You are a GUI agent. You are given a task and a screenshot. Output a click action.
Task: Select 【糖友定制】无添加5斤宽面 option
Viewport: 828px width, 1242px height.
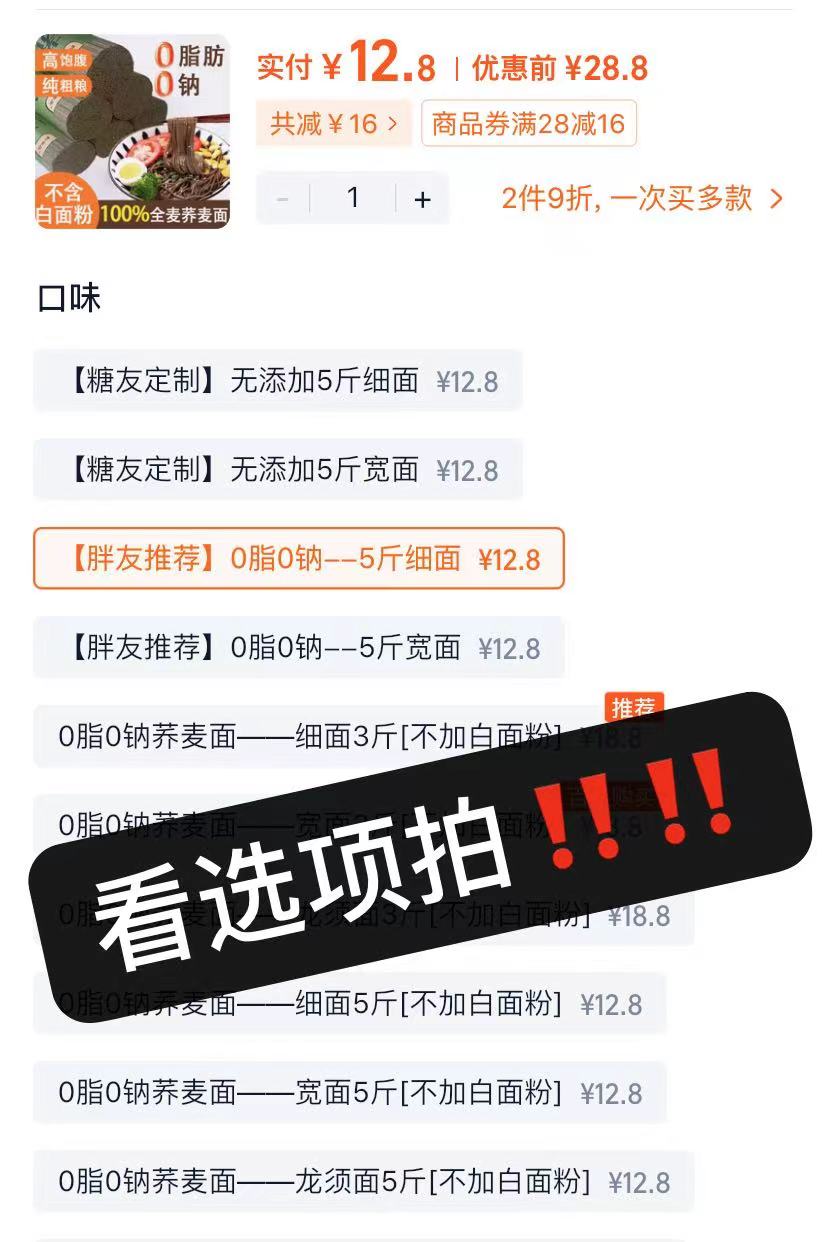pyautogui.click(x=278, y=470)
